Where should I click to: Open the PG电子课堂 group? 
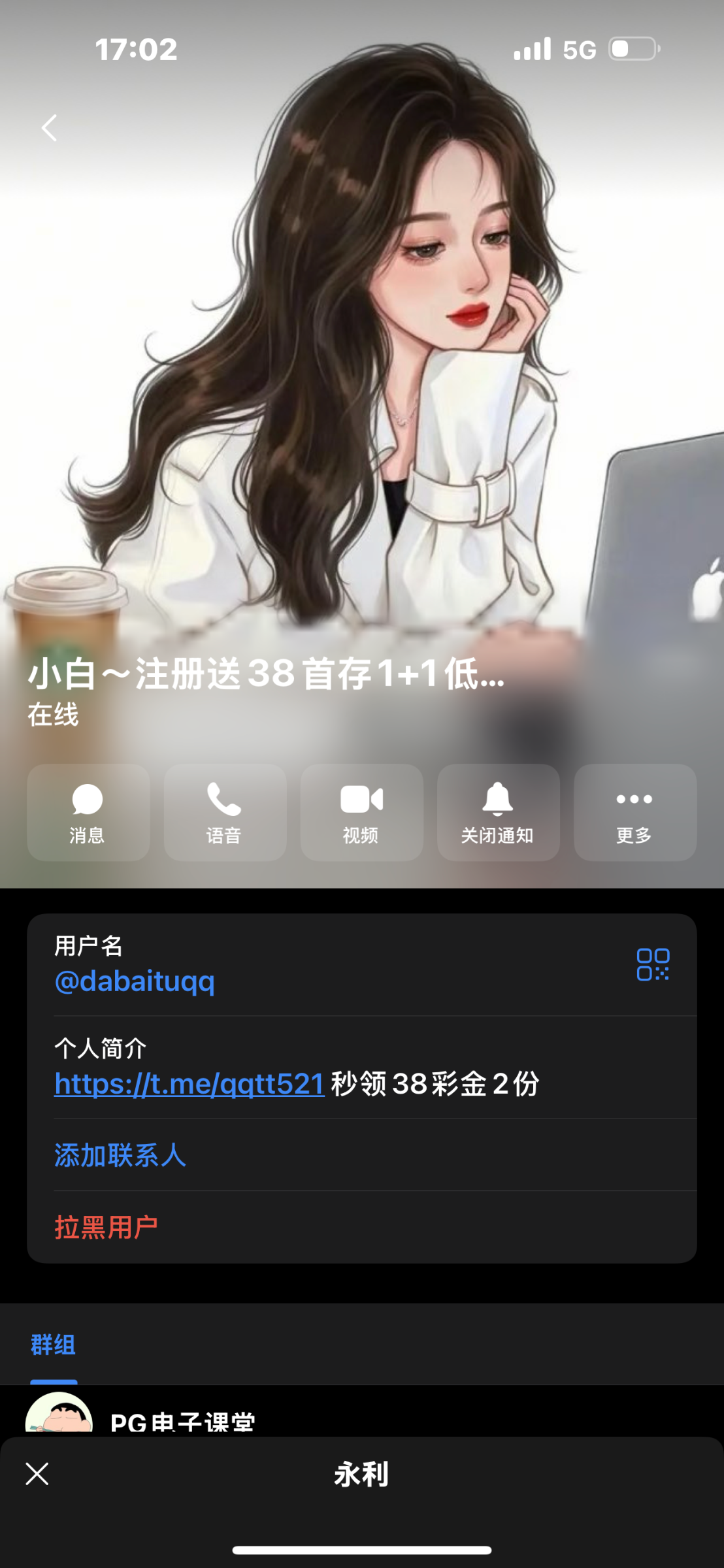(x=182, y=1420)
